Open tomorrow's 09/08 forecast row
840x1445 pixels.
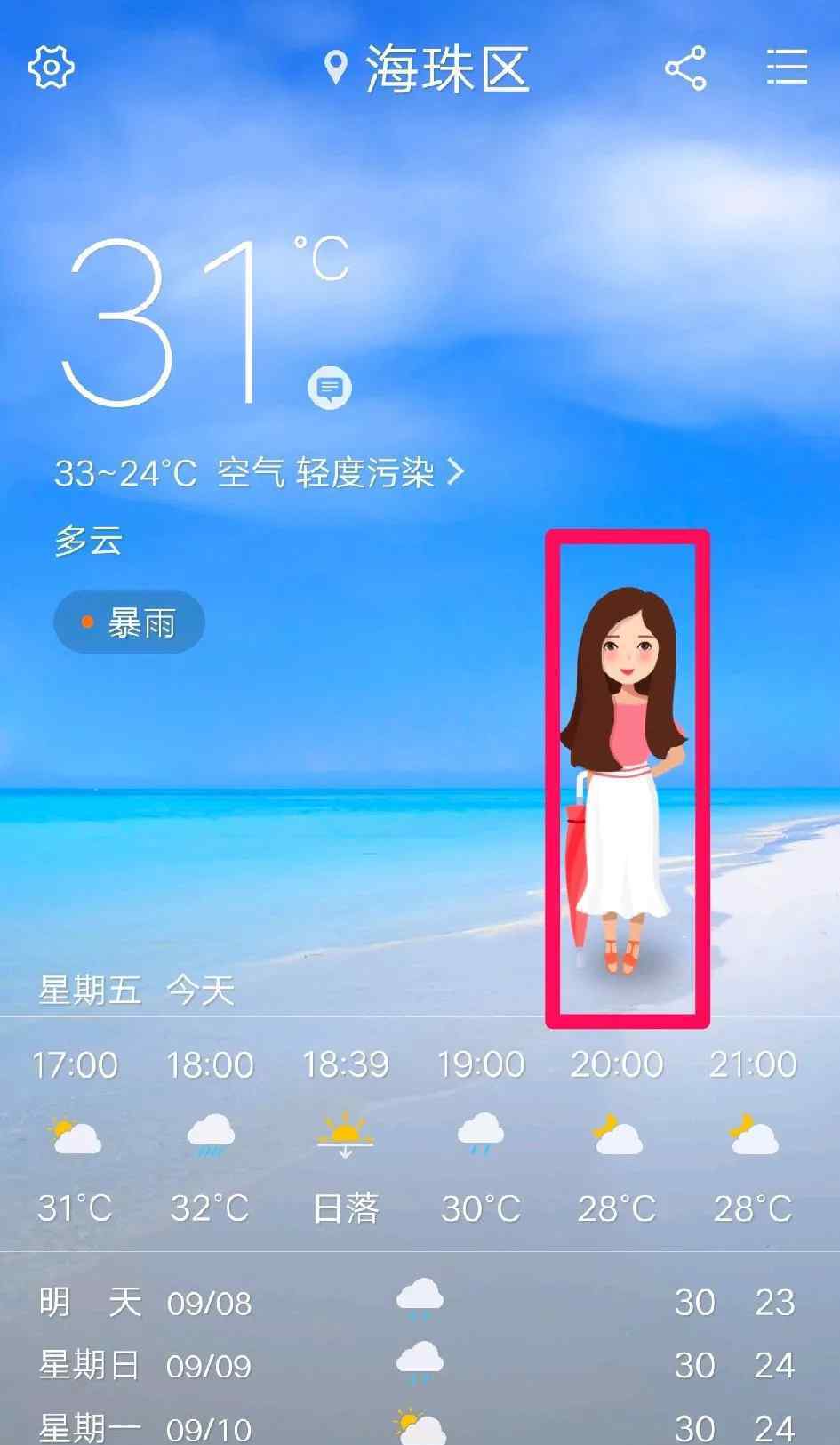click(x=418, y=1302)
